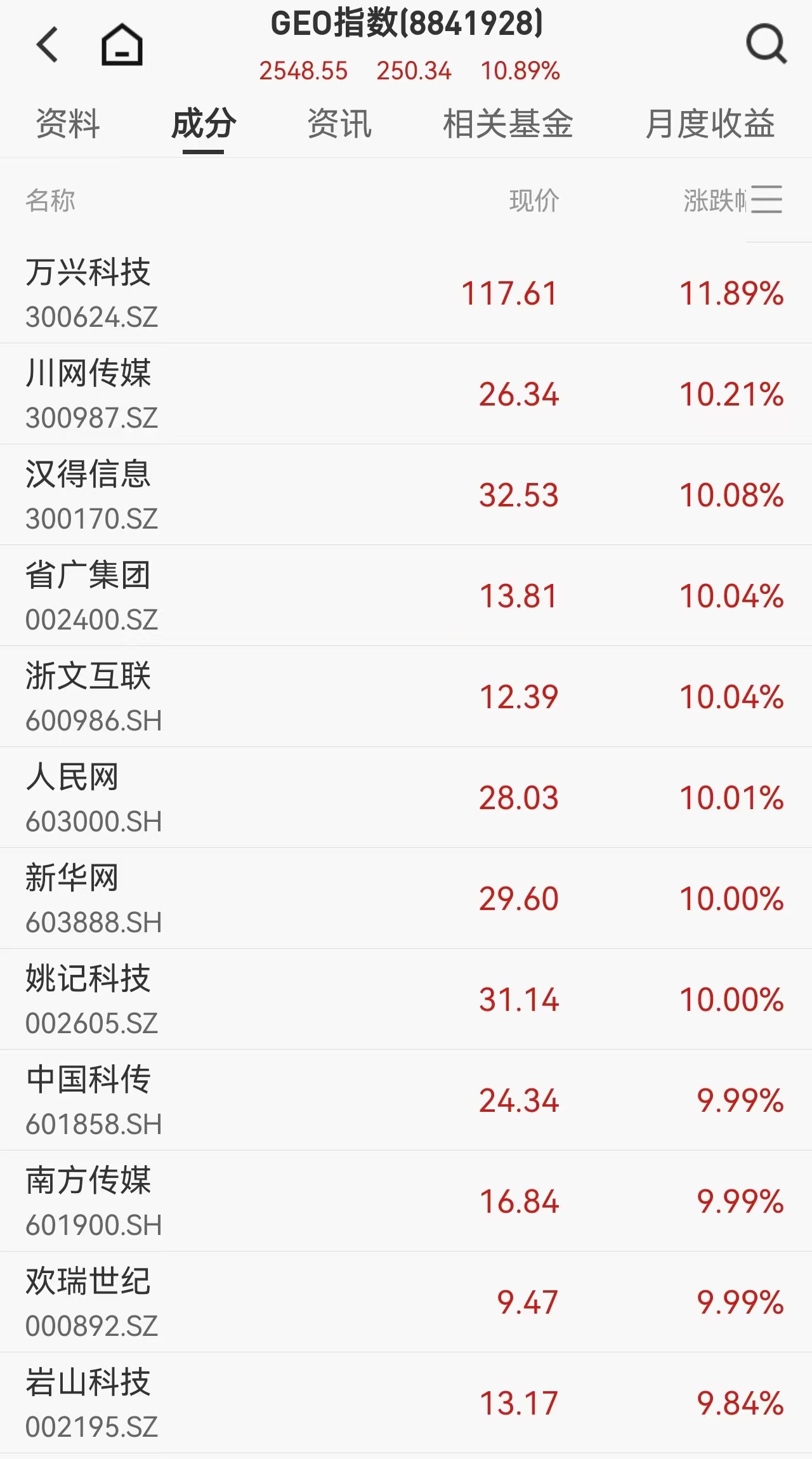The width and height of the screenshot is (812, 1459).
Task: Switch to the 资料 tab
Action: coord(68,124)
